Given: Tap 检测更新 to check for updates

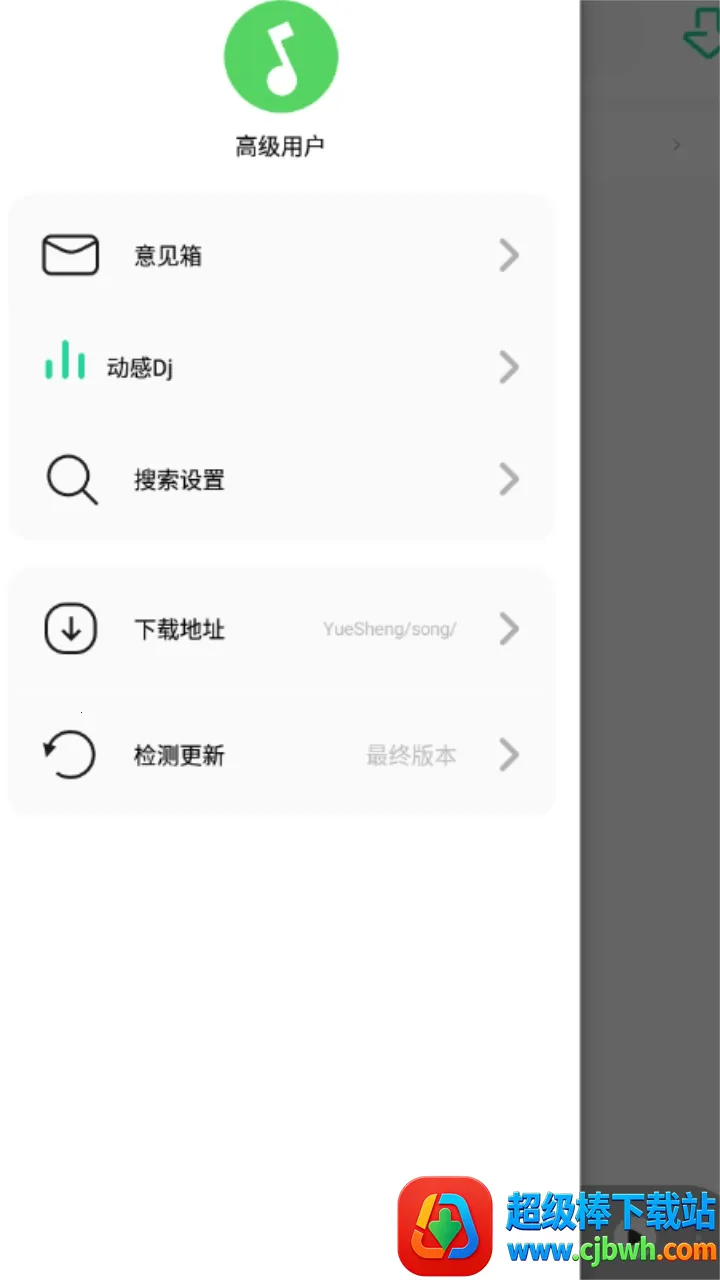Looking at the screenshot, I should coord(280,755).
